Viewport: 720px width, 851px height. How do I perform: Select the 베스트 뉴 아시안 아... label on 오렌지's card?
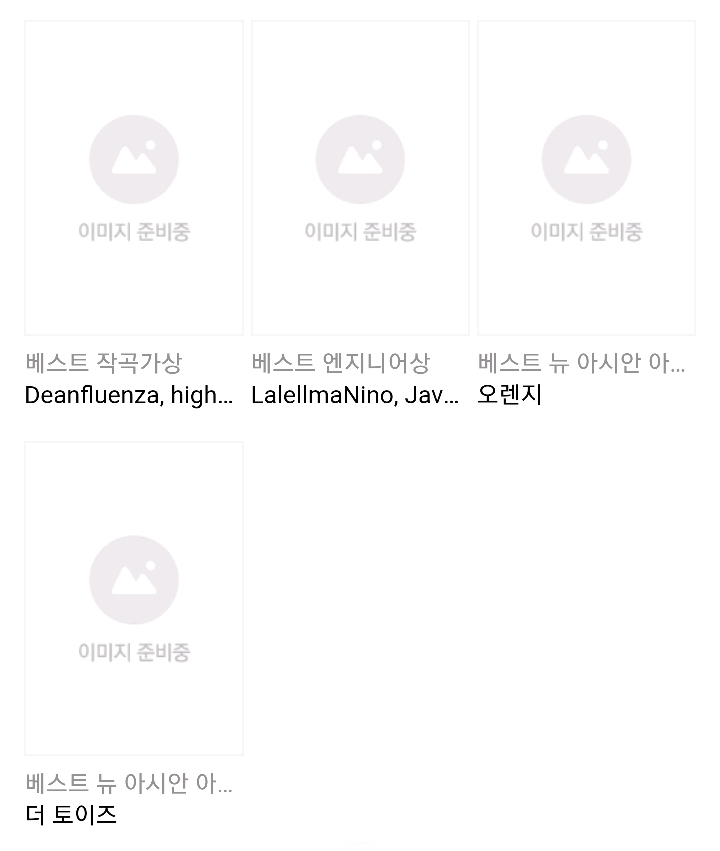tap(581, 364)
